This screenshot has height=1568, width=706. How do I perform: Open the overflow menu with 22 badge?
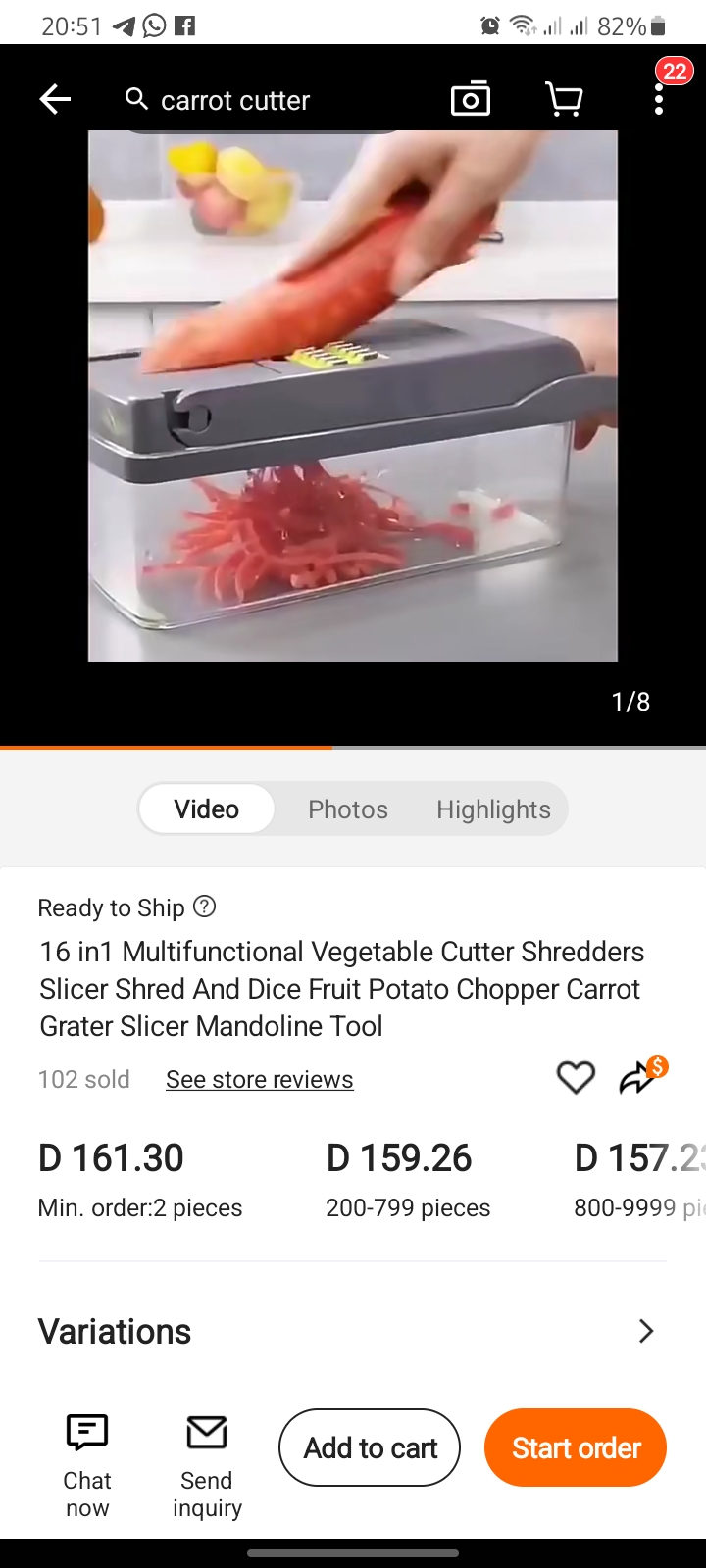[659, 98]
